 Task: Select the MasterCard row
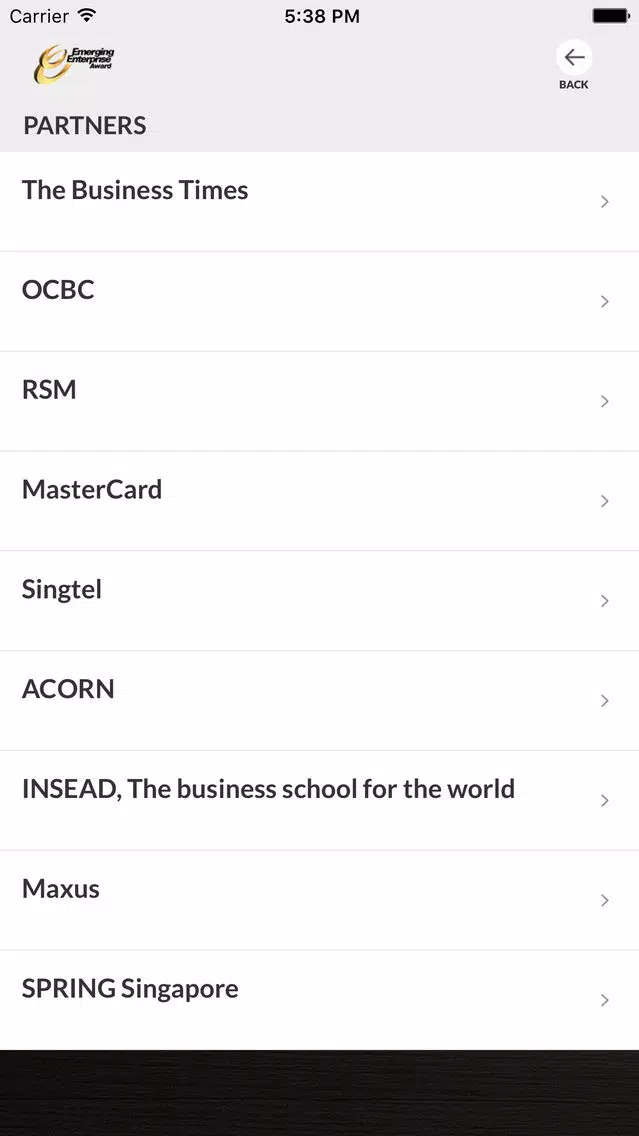(320, 501)
